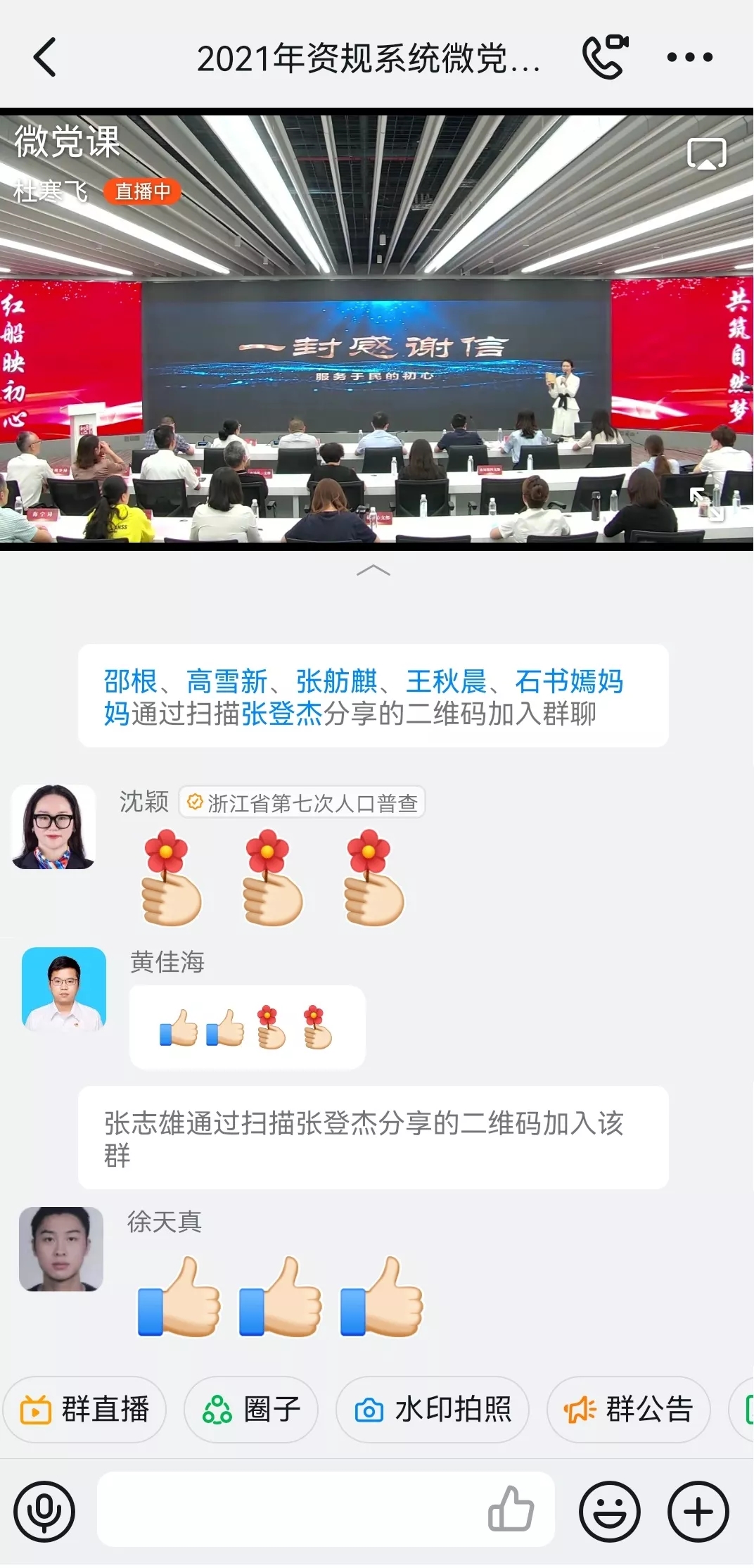This screenshot has width=754, height=1568.
Task: Go back from the group chat
Action: pos(45,57)
